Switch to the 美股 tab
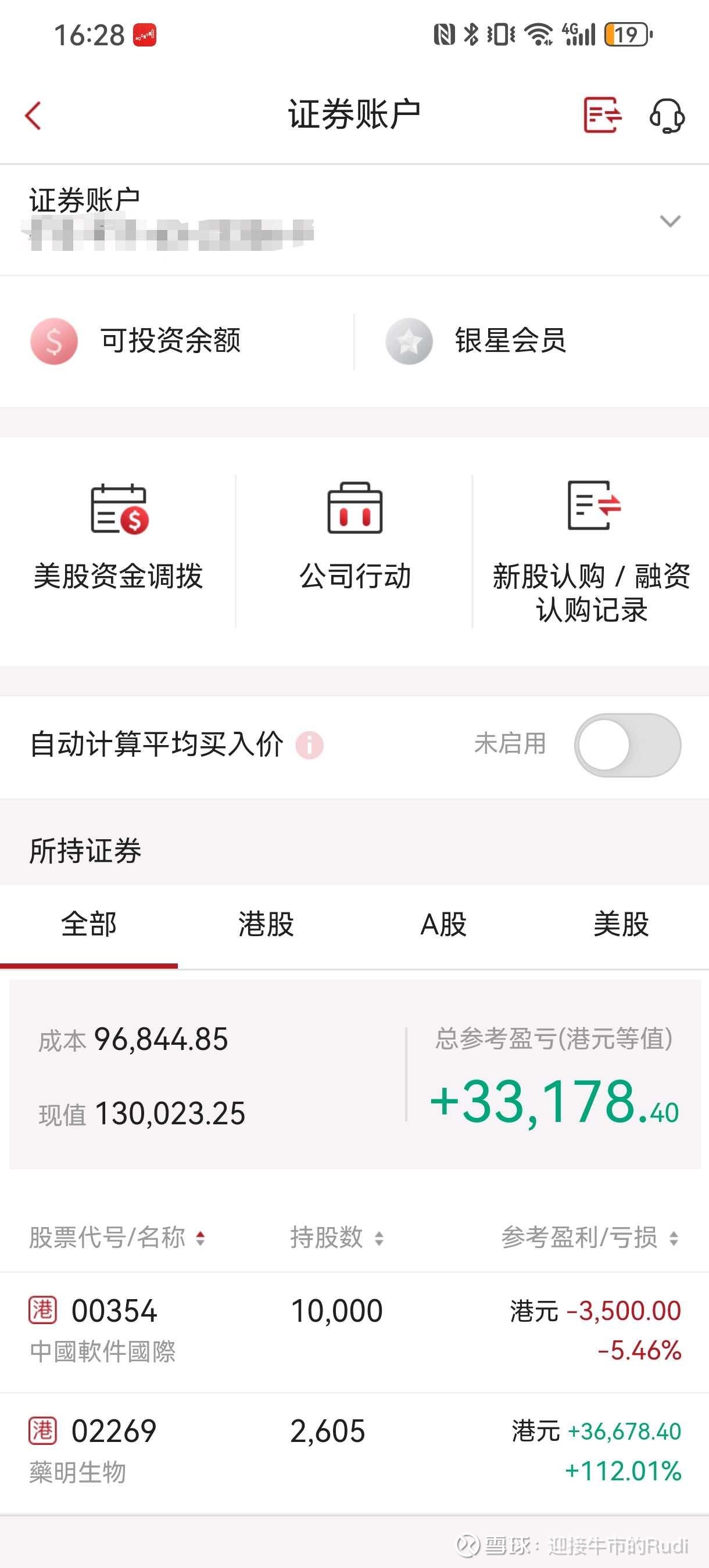The height and width of the screenshot is (1568, 709). (621, 925)
